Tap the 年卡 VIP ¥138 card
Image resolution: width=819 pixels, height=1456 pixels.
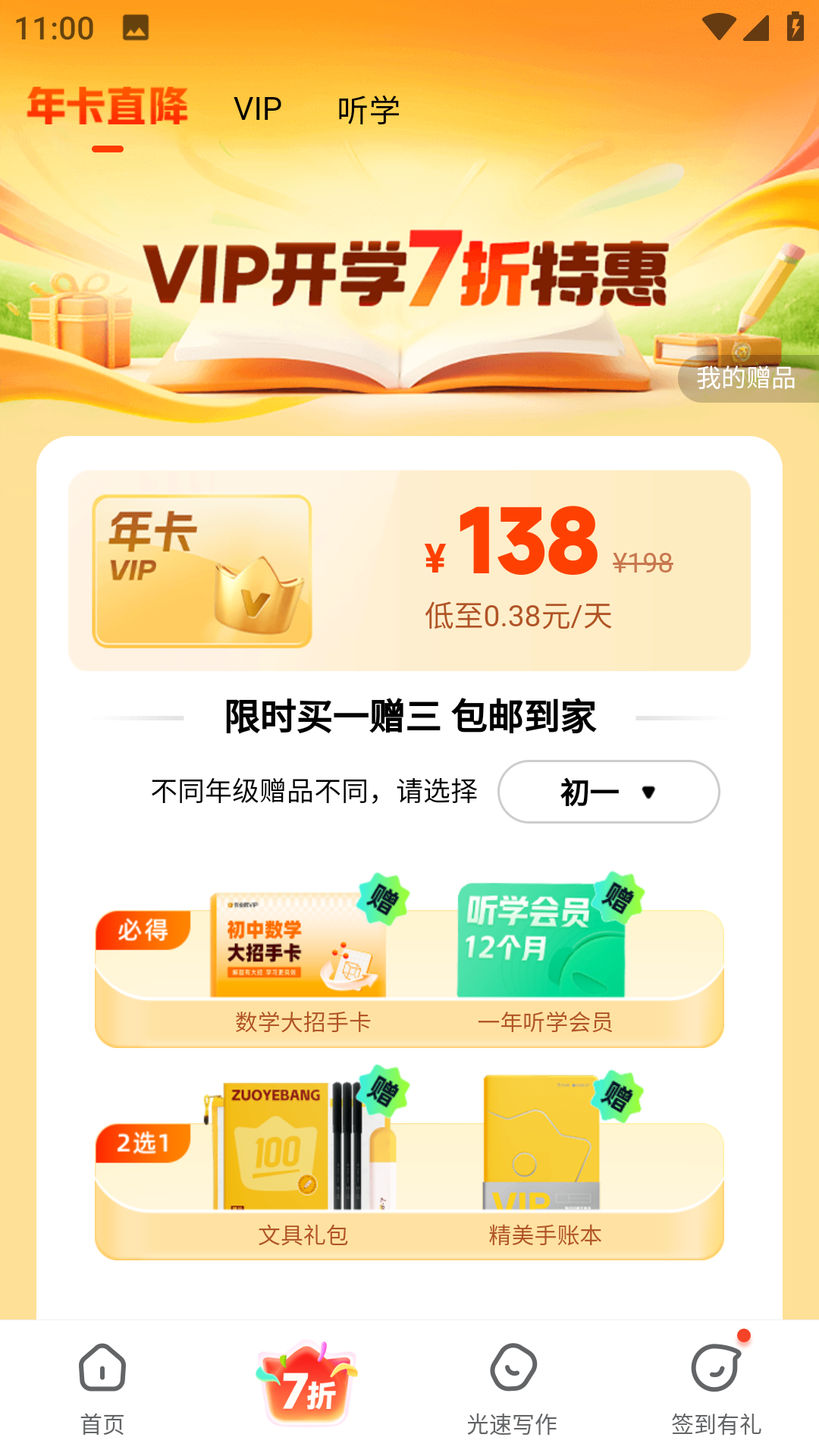click(x=409, y=570)
